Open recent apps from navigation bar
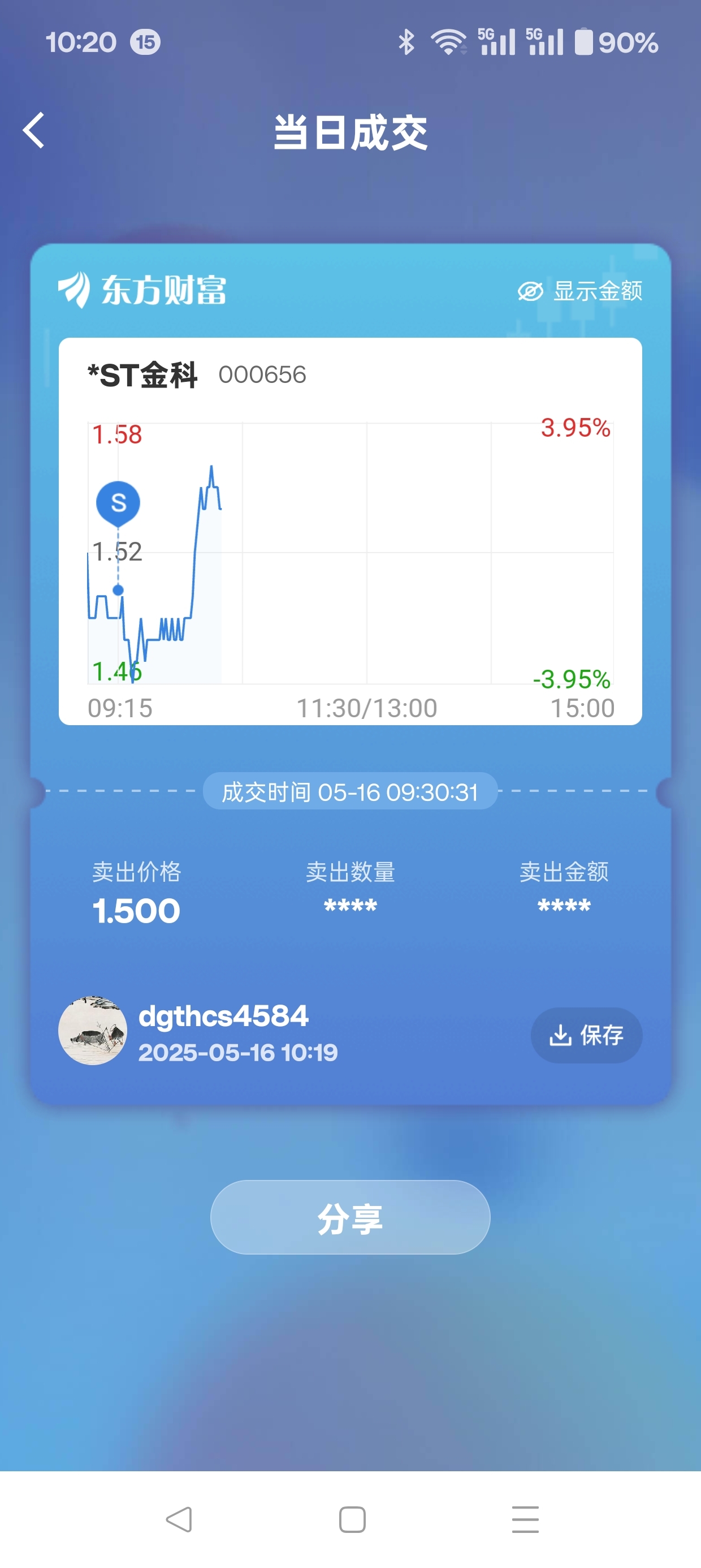The image size is (701, 1568). coord(525,1519)
